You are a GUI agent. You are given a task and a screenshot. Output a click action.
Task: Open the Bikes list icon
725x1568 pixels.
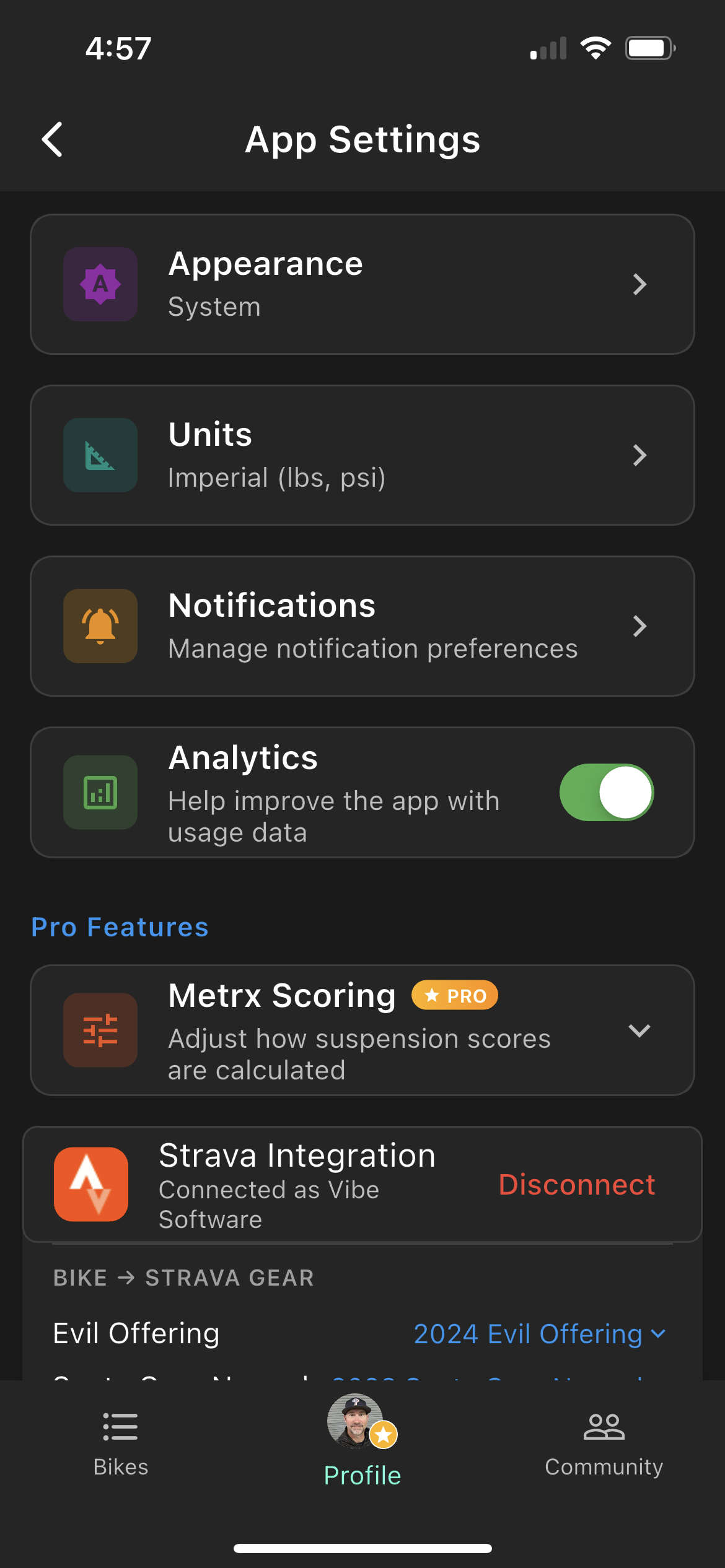[x=120, y=1426]
